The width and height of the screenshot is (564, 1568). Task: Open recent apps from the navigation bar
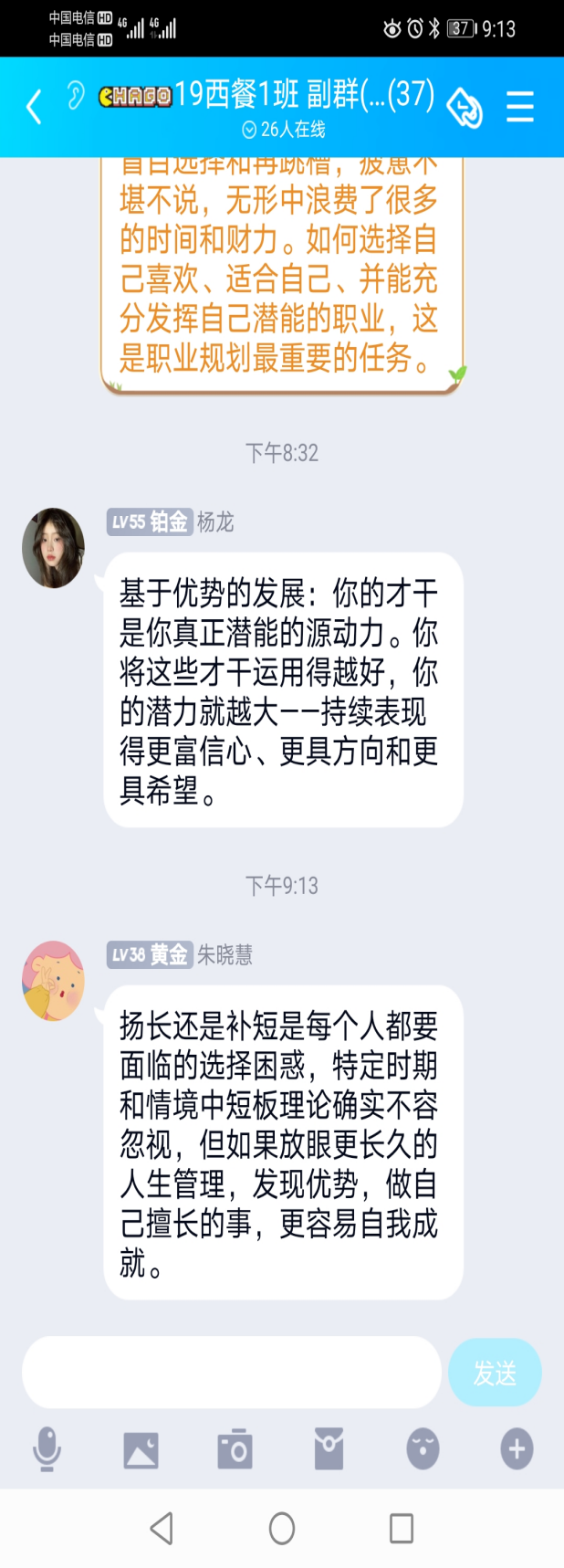pos(402,1528)
